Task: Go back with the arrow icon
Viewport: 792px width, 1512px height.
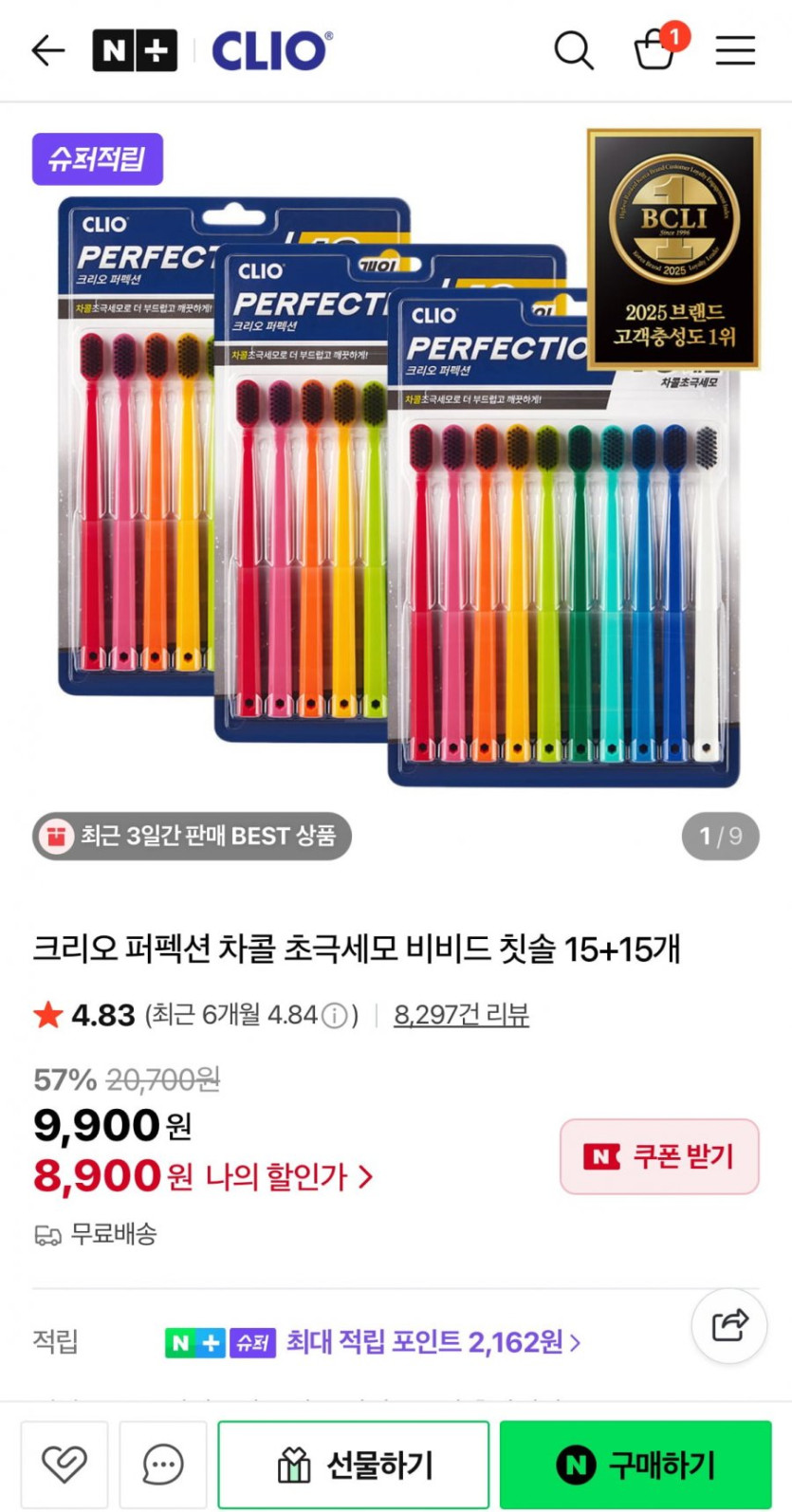Action: 47,50
